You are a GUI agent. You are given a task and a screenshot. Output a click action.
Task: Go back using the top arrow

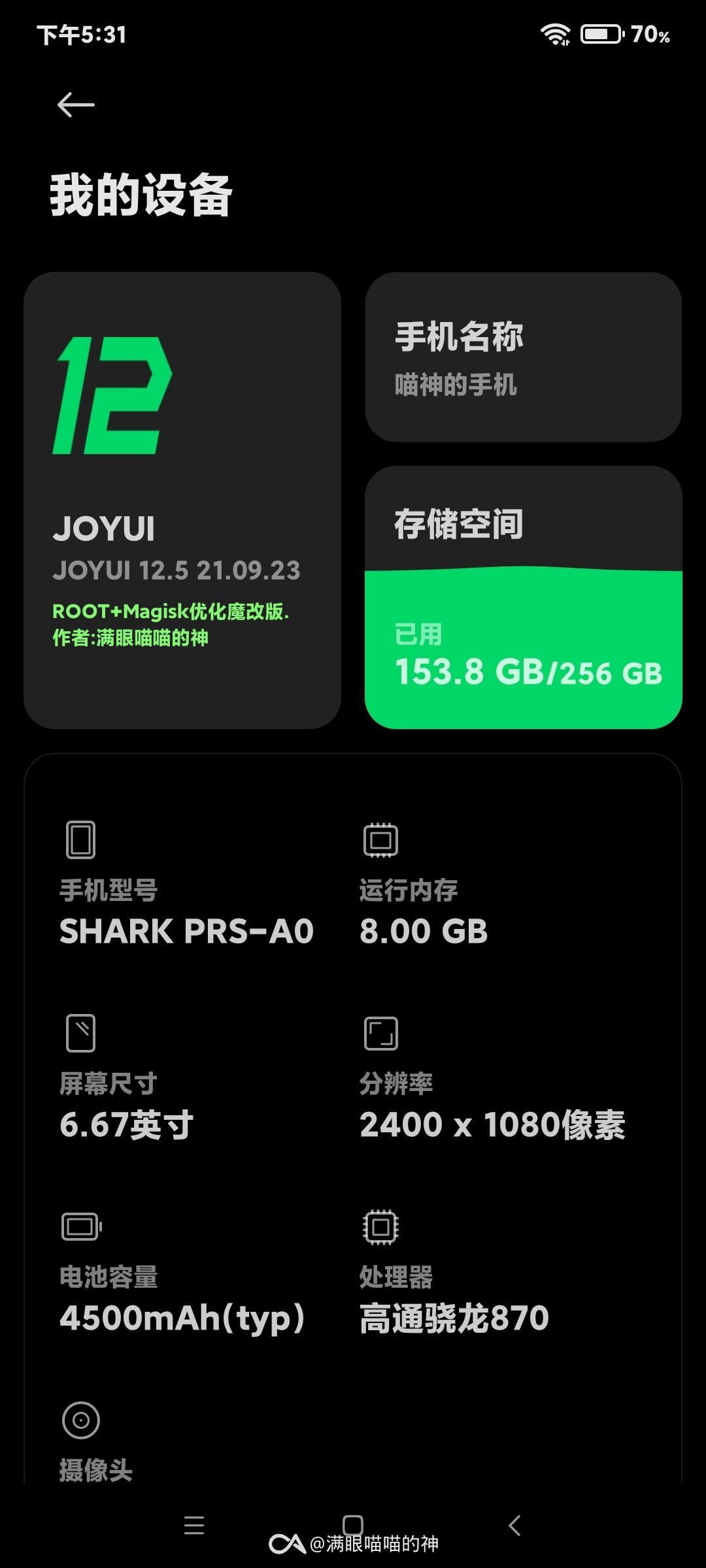click(x=76, y=105)
